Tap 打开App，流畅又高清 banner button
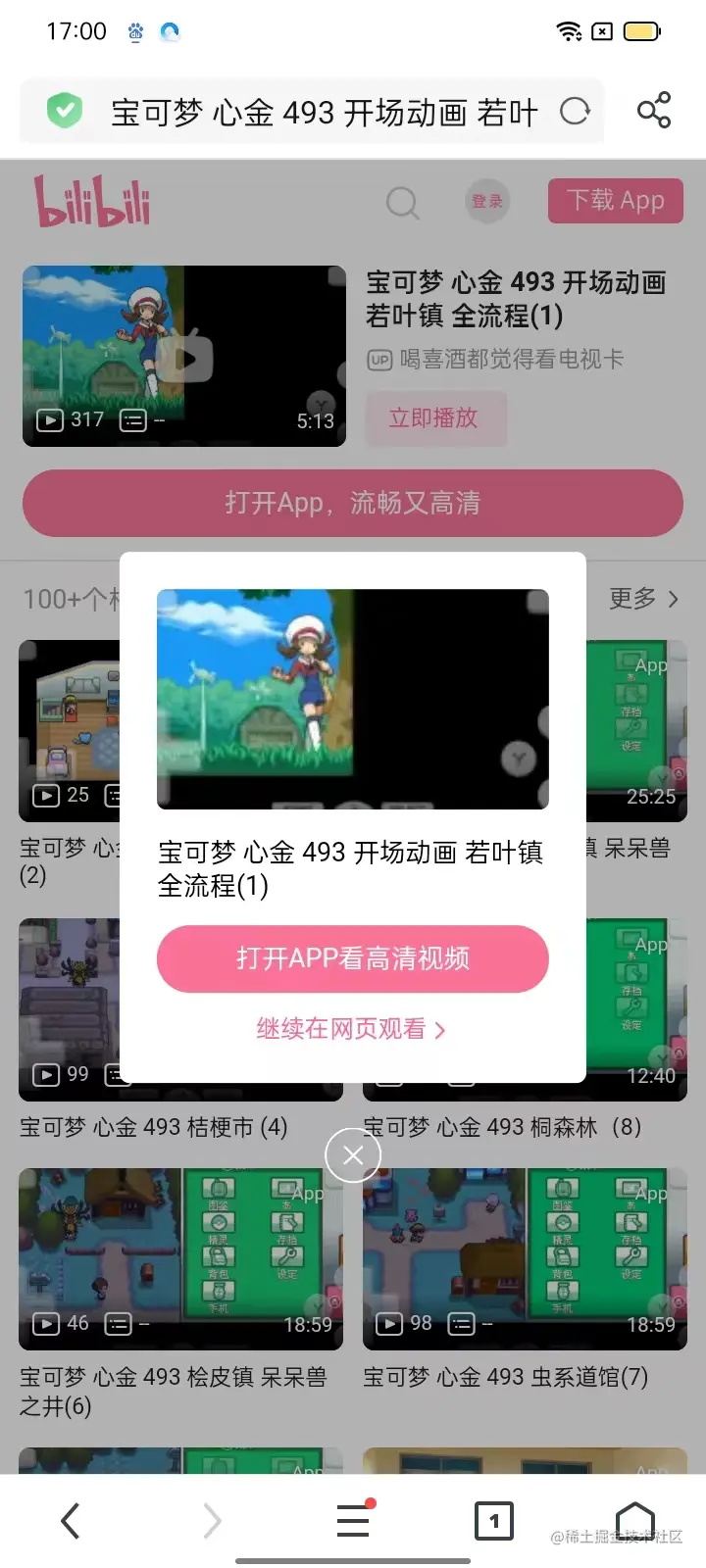 352,503
